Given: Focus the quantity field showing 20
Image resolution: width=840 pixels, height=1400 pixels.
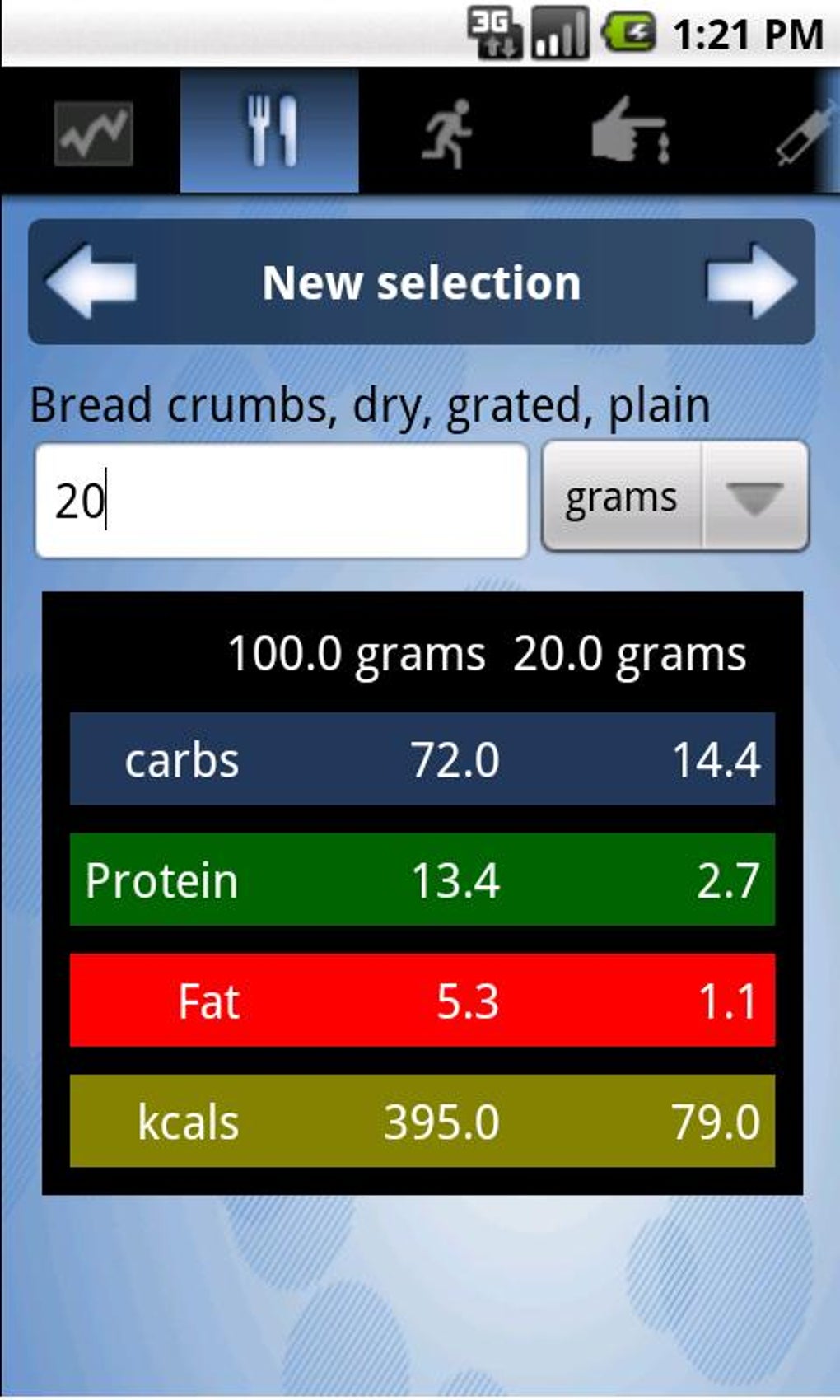Looking at the screenshot, I should [282, 501].
